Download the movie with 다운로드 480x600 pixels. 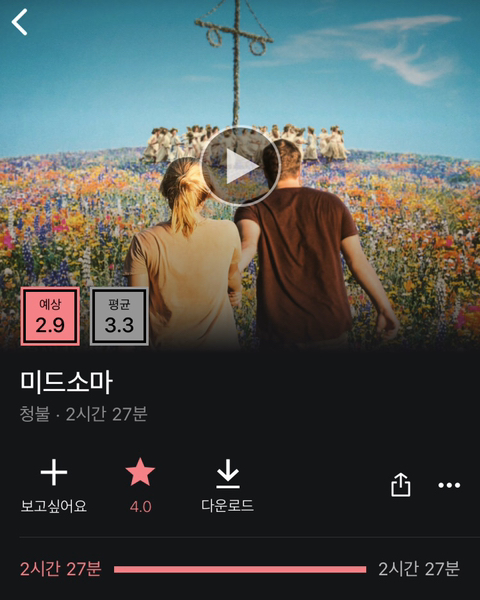tap(228, 485)
